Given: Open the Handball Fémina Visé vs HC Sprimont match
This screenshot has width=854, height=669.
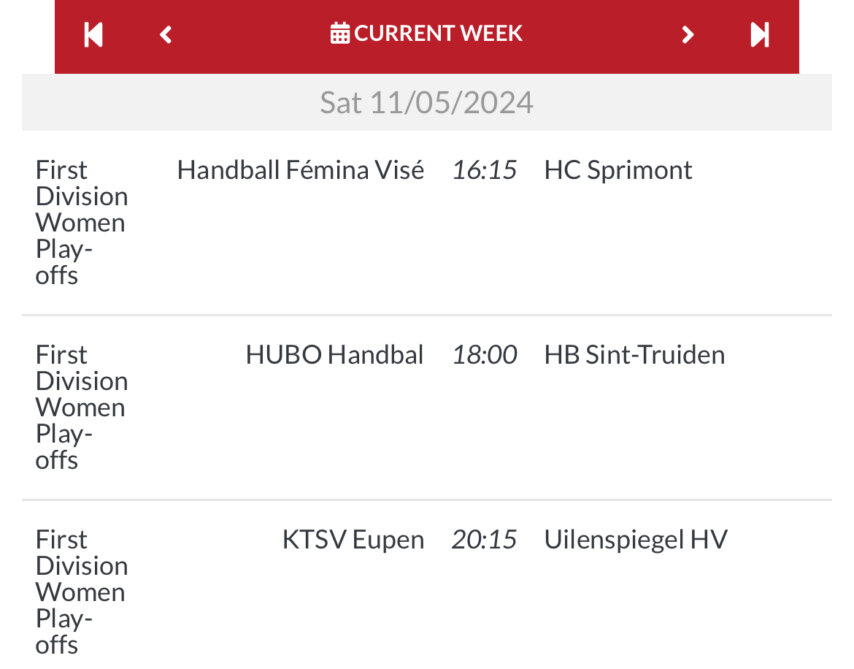Looking at the screenshot, I should tap(484, 170).
